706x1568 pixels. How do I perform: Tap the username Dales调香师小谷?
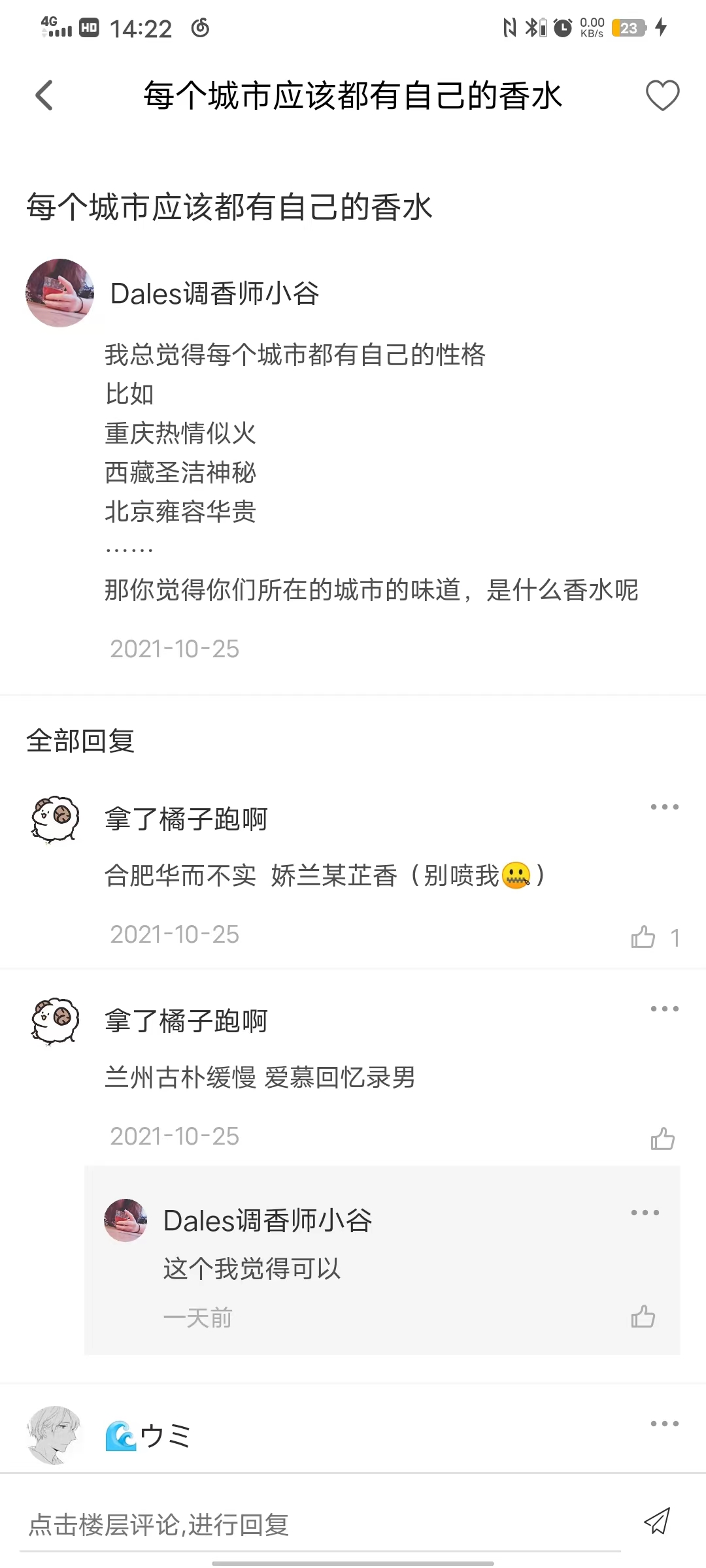[x=216, y=294]
